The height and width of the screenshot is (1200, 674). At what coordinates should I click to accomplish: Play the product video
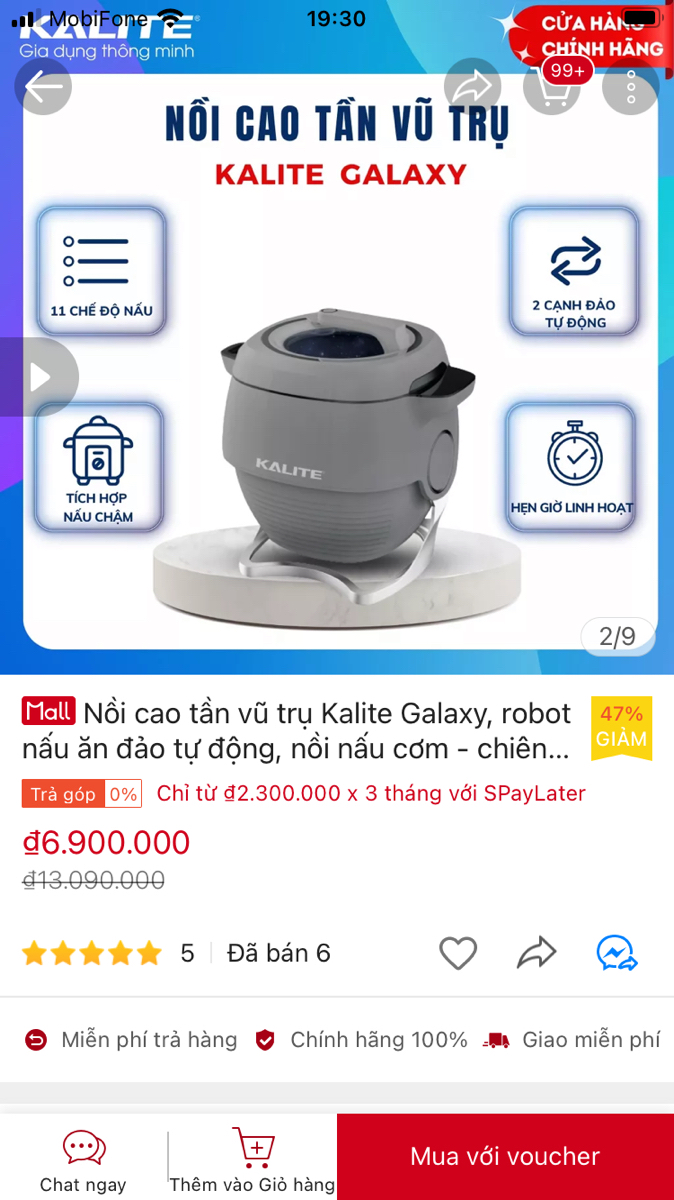click(x=38, y=377)
